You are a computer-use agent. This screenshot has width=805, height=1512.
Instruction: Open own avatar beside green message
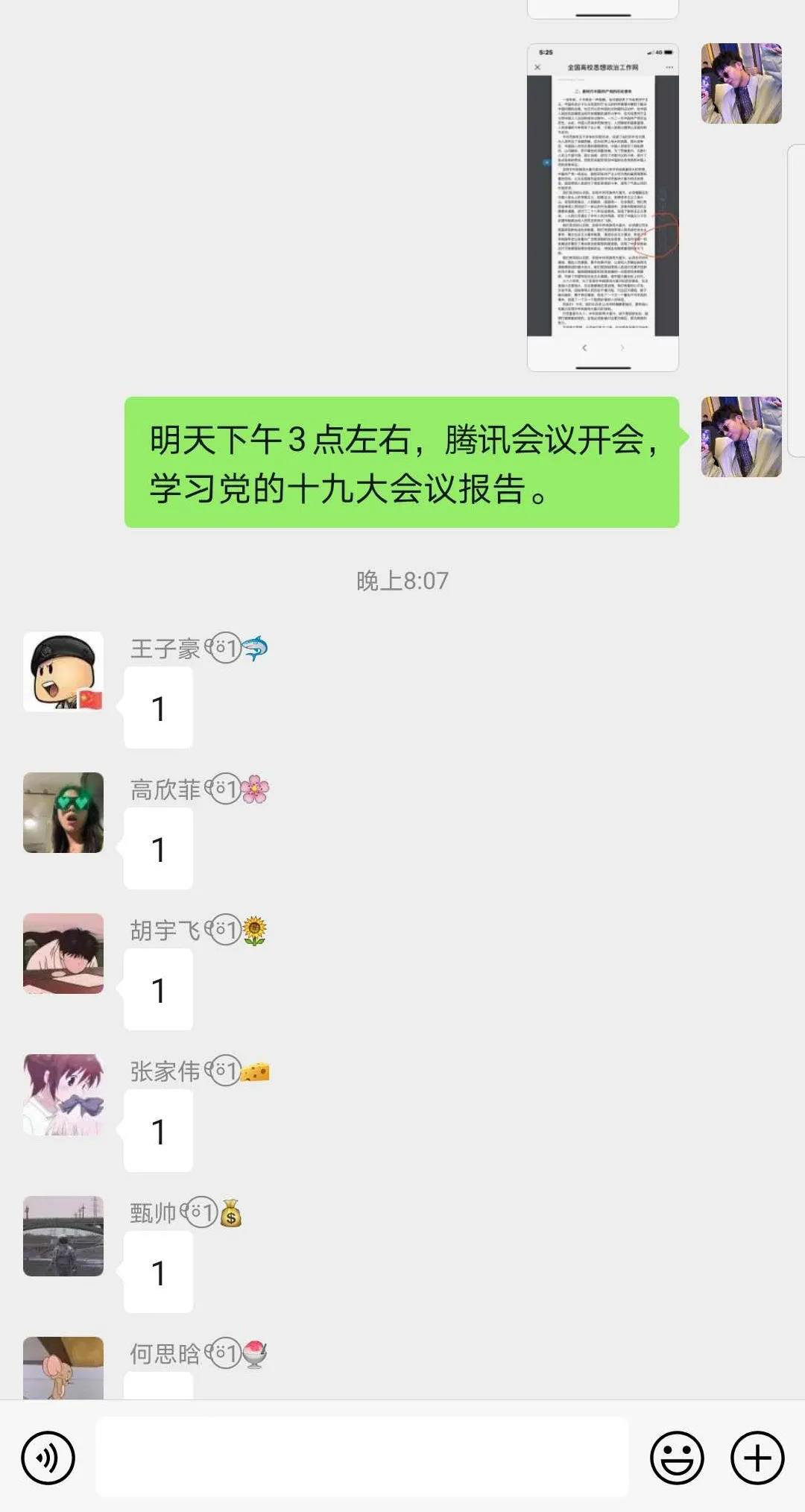click(x=741, y=437)
